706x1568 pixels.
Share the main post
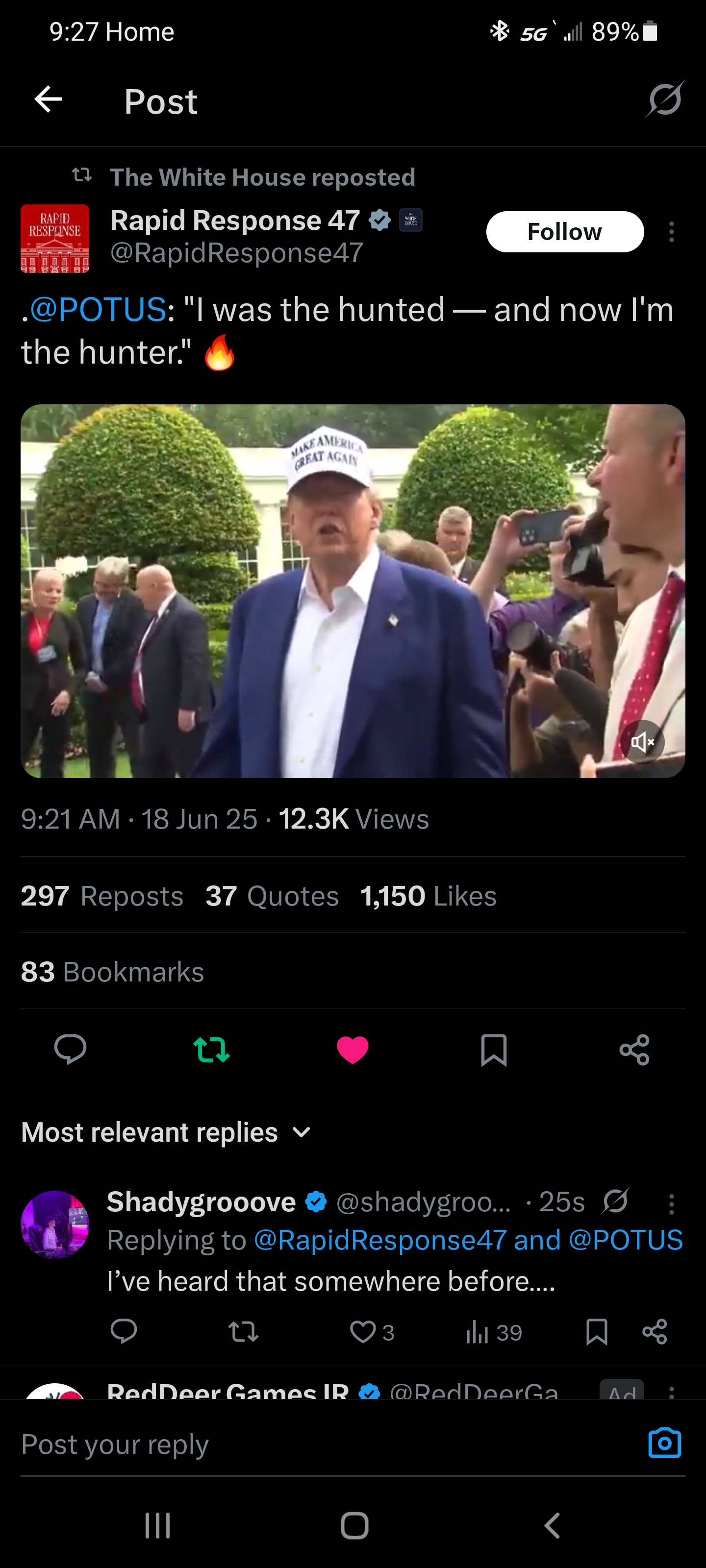634,1050
